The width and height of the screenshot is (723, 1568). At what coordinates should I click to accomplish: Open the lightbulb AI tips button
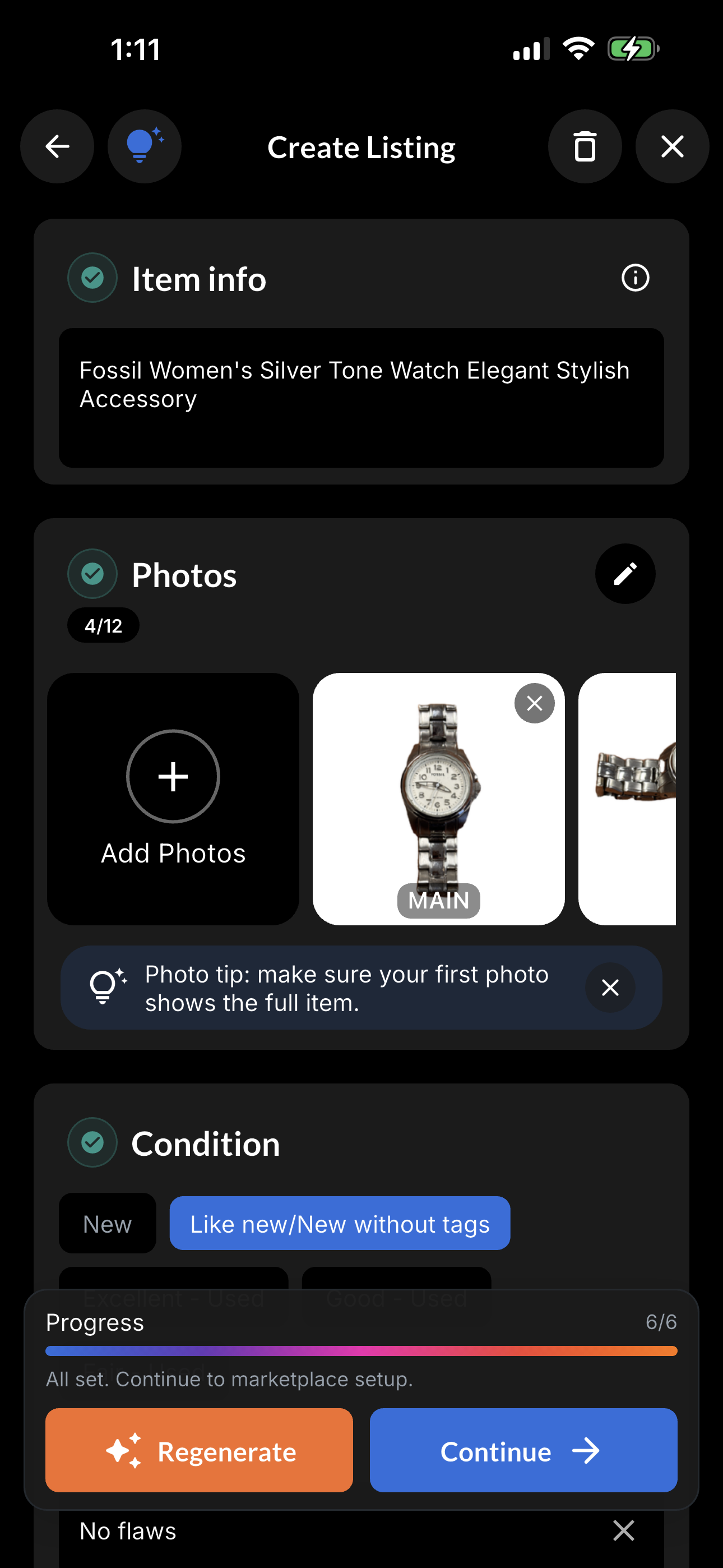[x=144, y=147]
